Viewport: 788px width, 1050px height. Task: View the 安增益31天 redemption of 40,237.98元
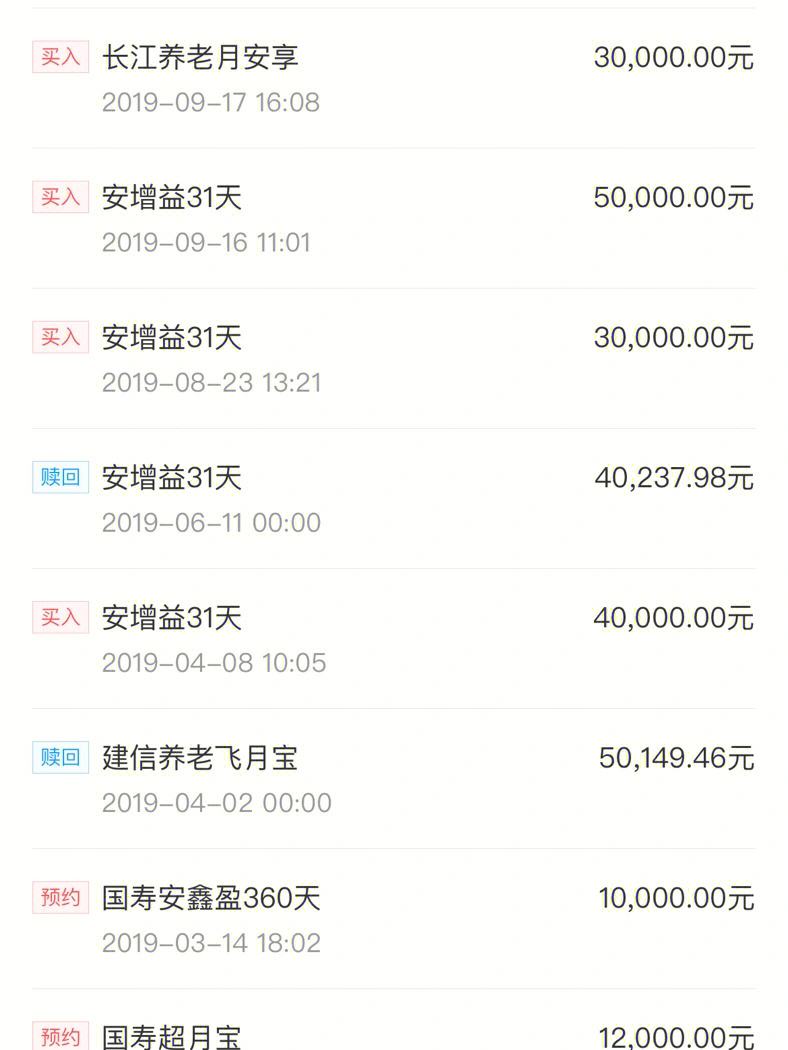coord(393,498)
